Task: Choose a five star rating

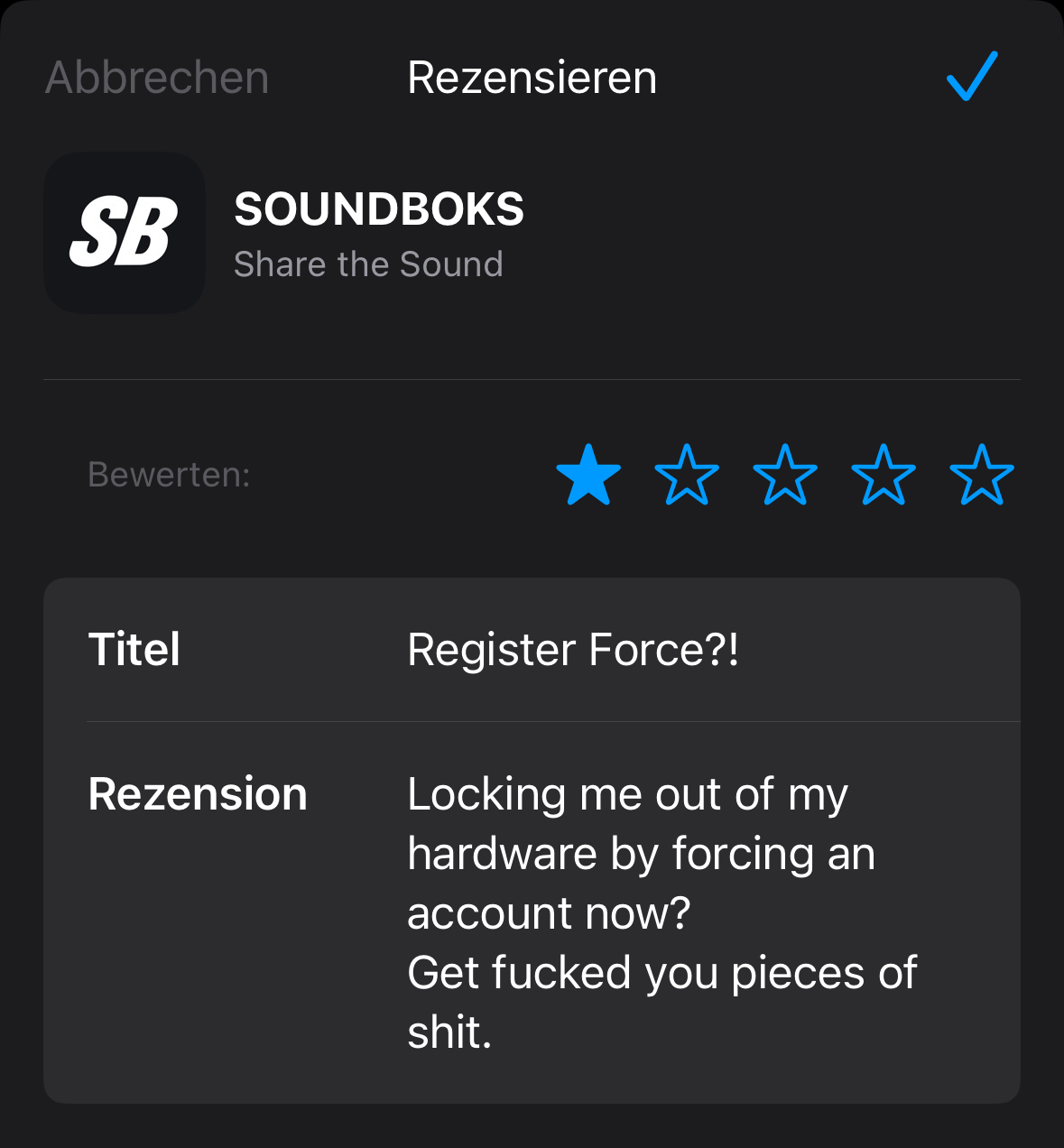Action: (982, 475)
